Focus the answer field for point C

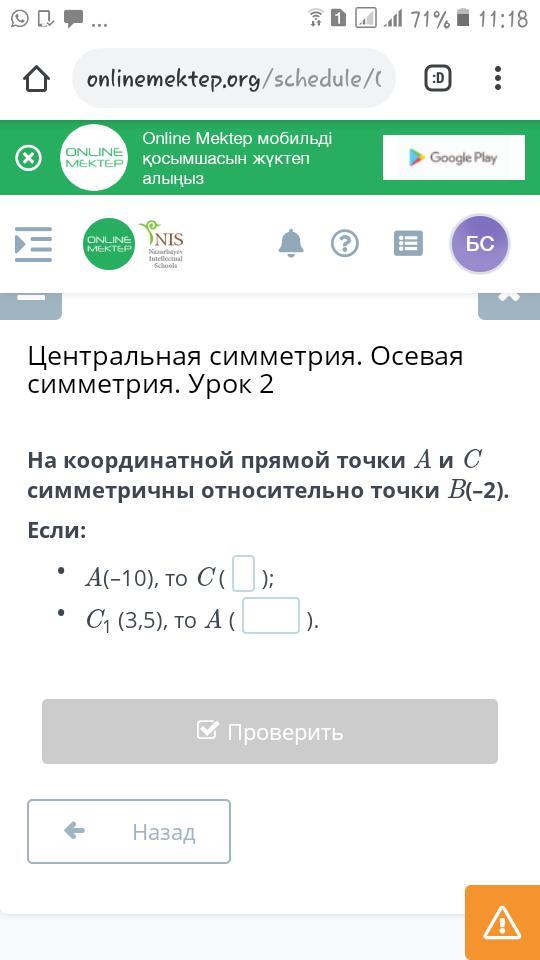[x=244, y=573]
